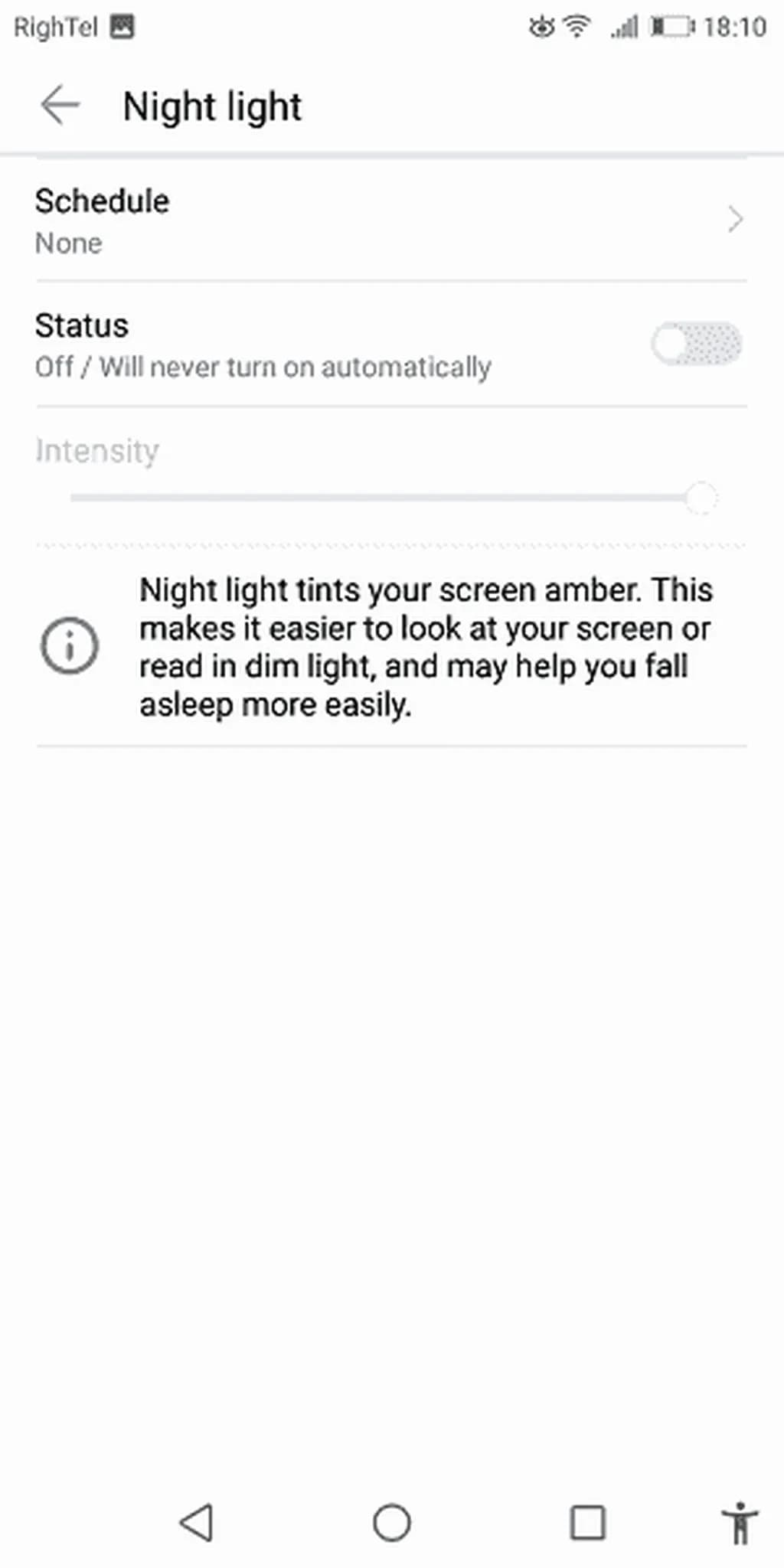Turn on the Night light Status switch
The height and width of the screenshot is (1568, 784).
pos(696,345)
